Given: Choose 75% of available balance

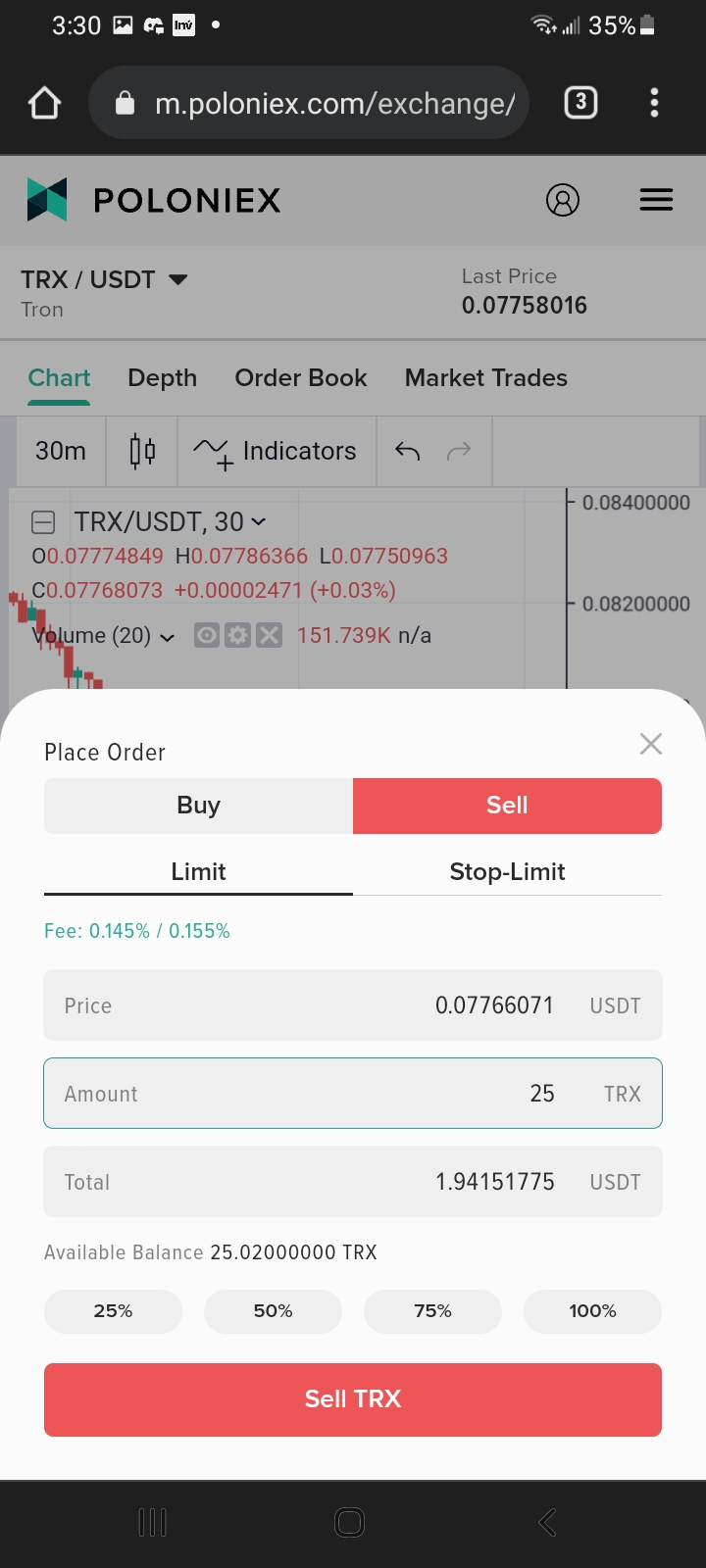Looking at the screenshot, I should pos(432,1311).
